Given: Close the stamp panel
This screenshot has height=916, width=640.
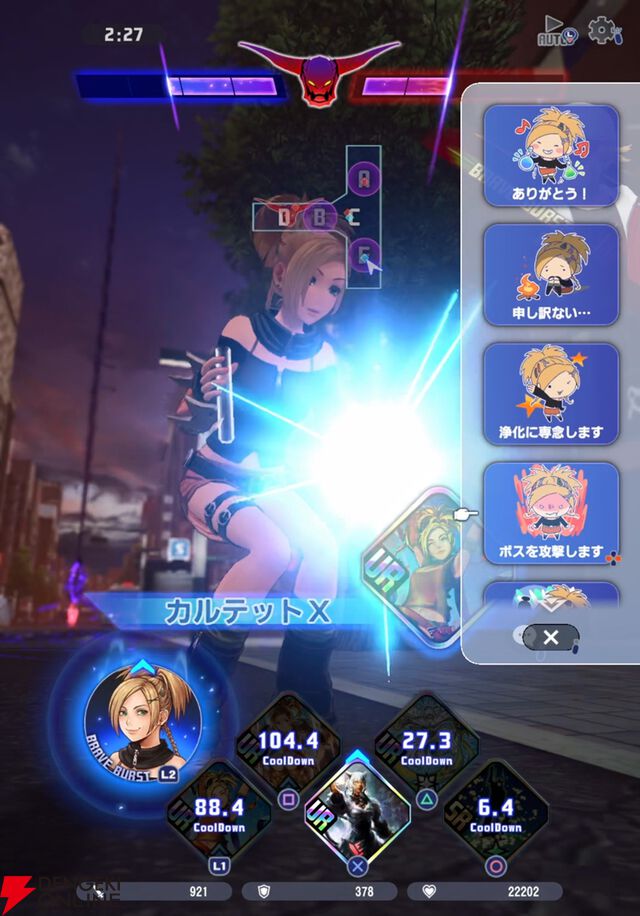Looking at the screenshot, I should [551, 637].
